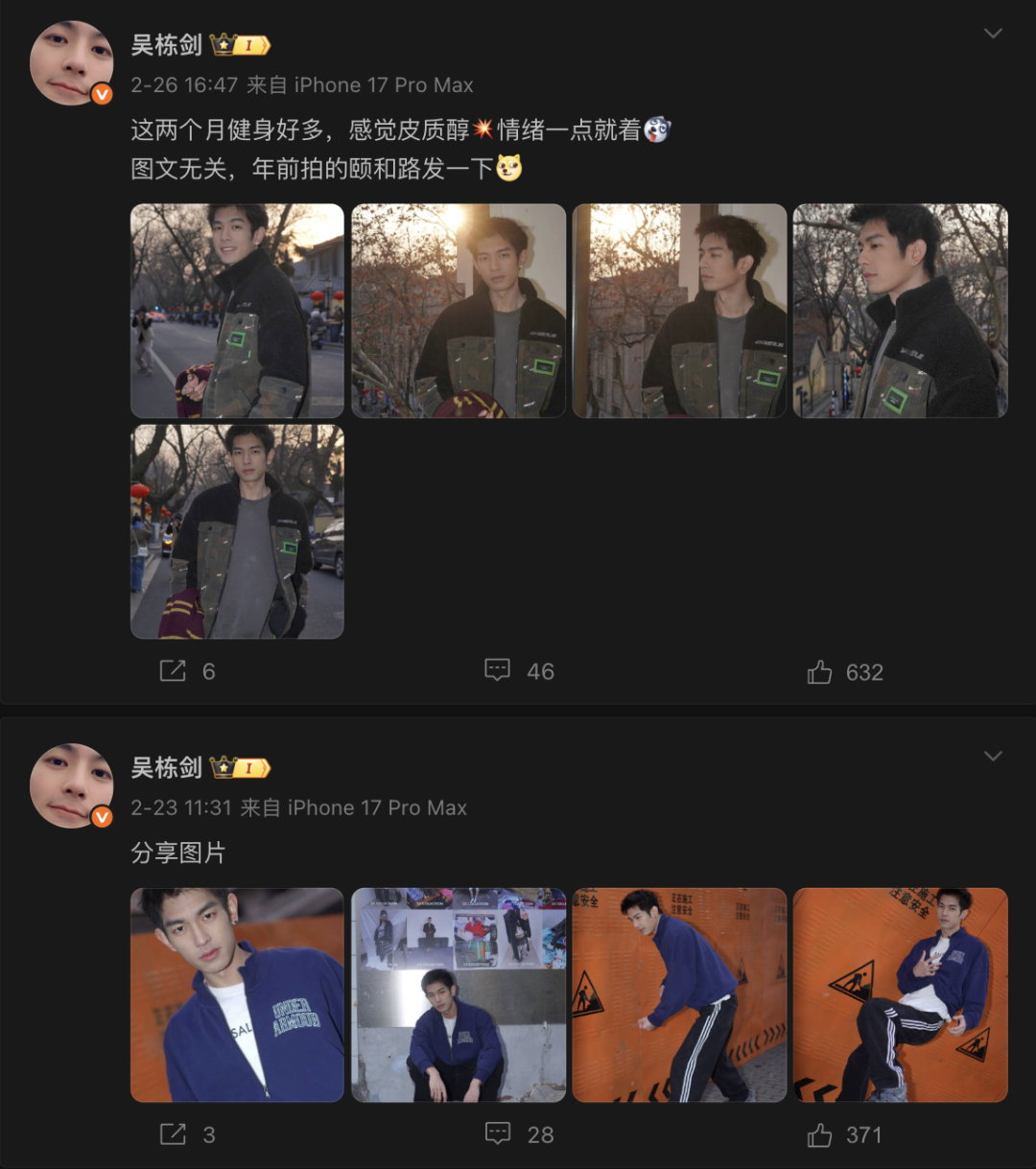1036x1169 pixels.
Task: Open the first photo of the 2-26 post
Action: coord(237,311)
